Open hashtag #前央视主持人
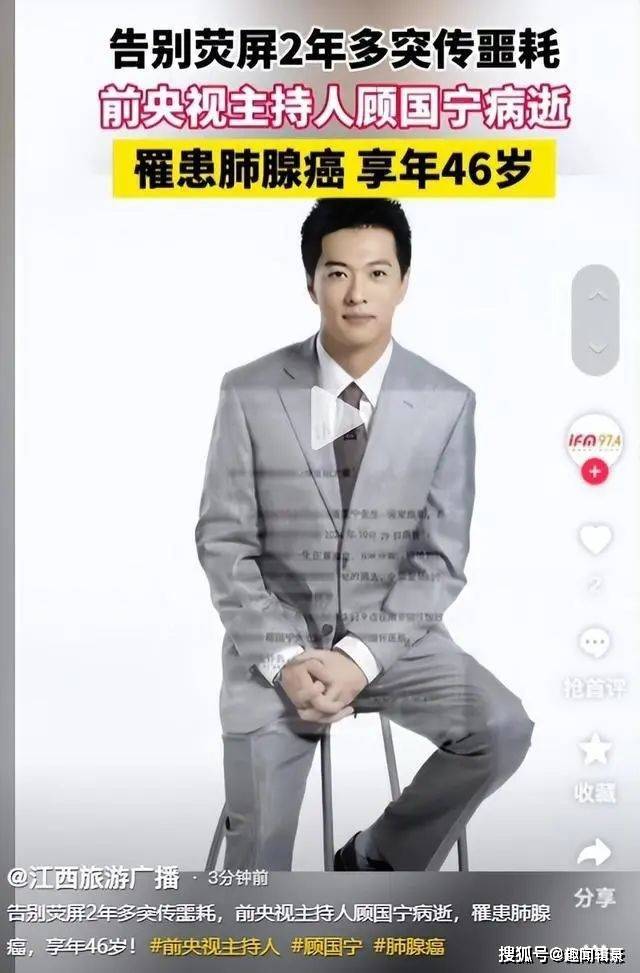Image resolution: width=640 pixels, height=973 pixels. coord(214,945)
